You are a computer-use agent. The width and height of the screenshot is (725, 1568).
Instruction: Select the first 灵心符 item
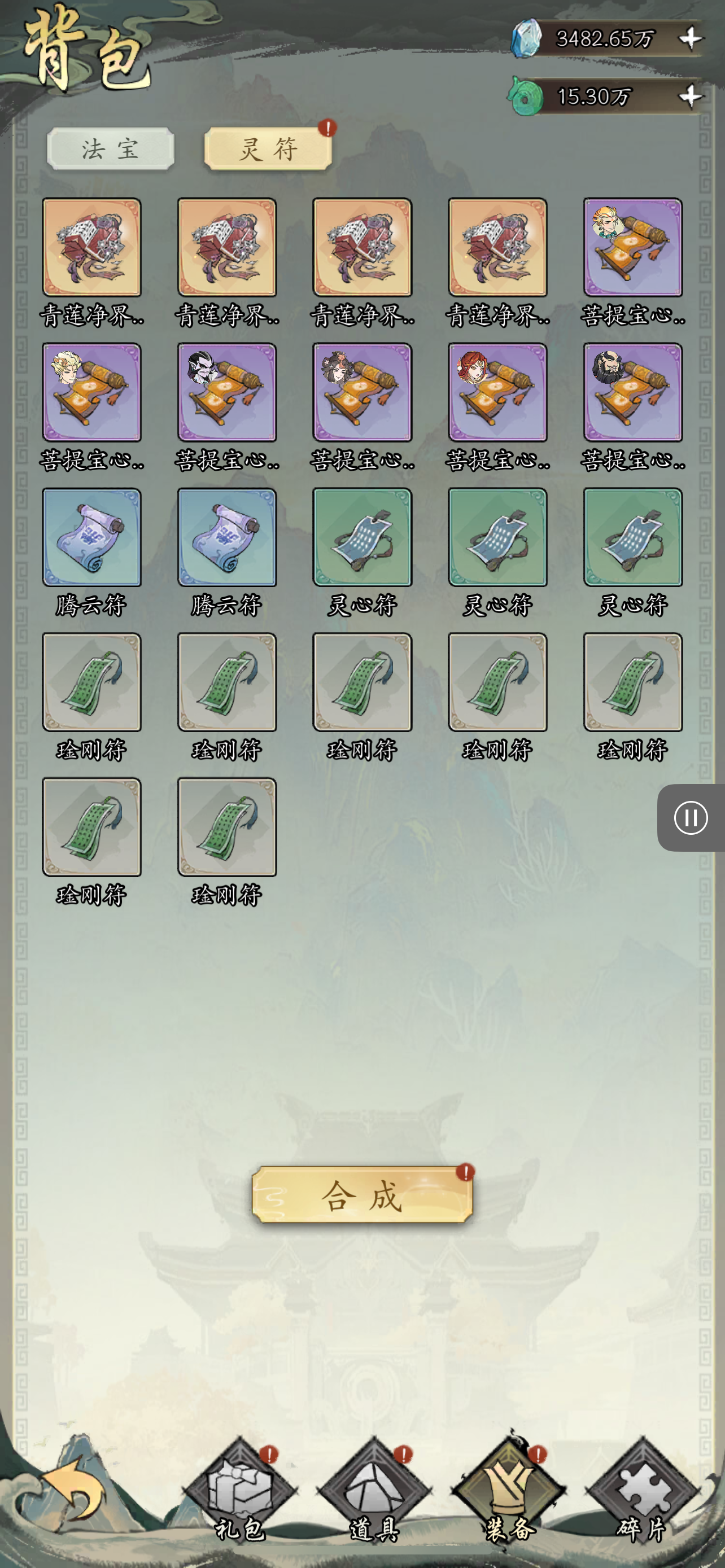click(x=362, y=537)
